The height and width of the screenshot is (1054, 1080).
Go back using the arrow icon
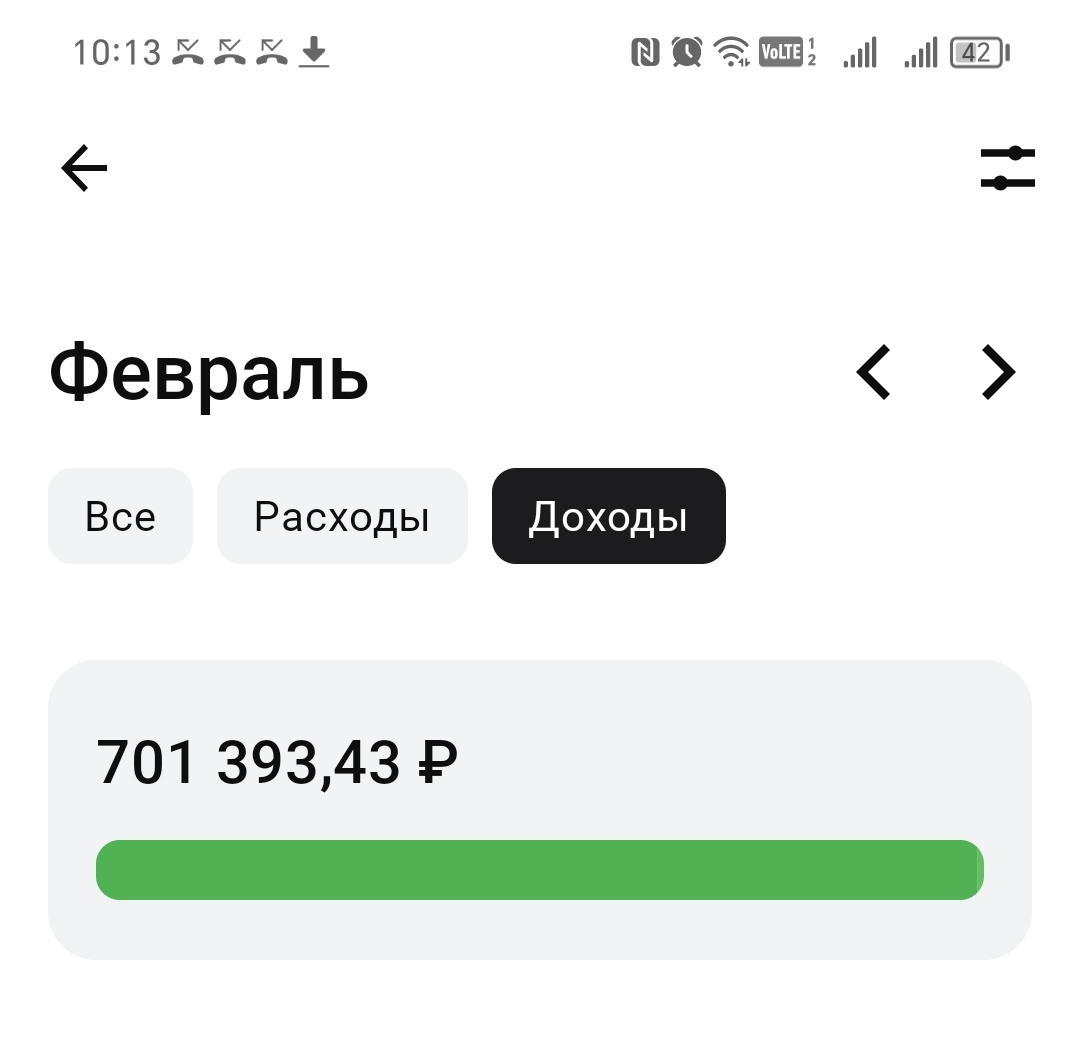[84, 168]
